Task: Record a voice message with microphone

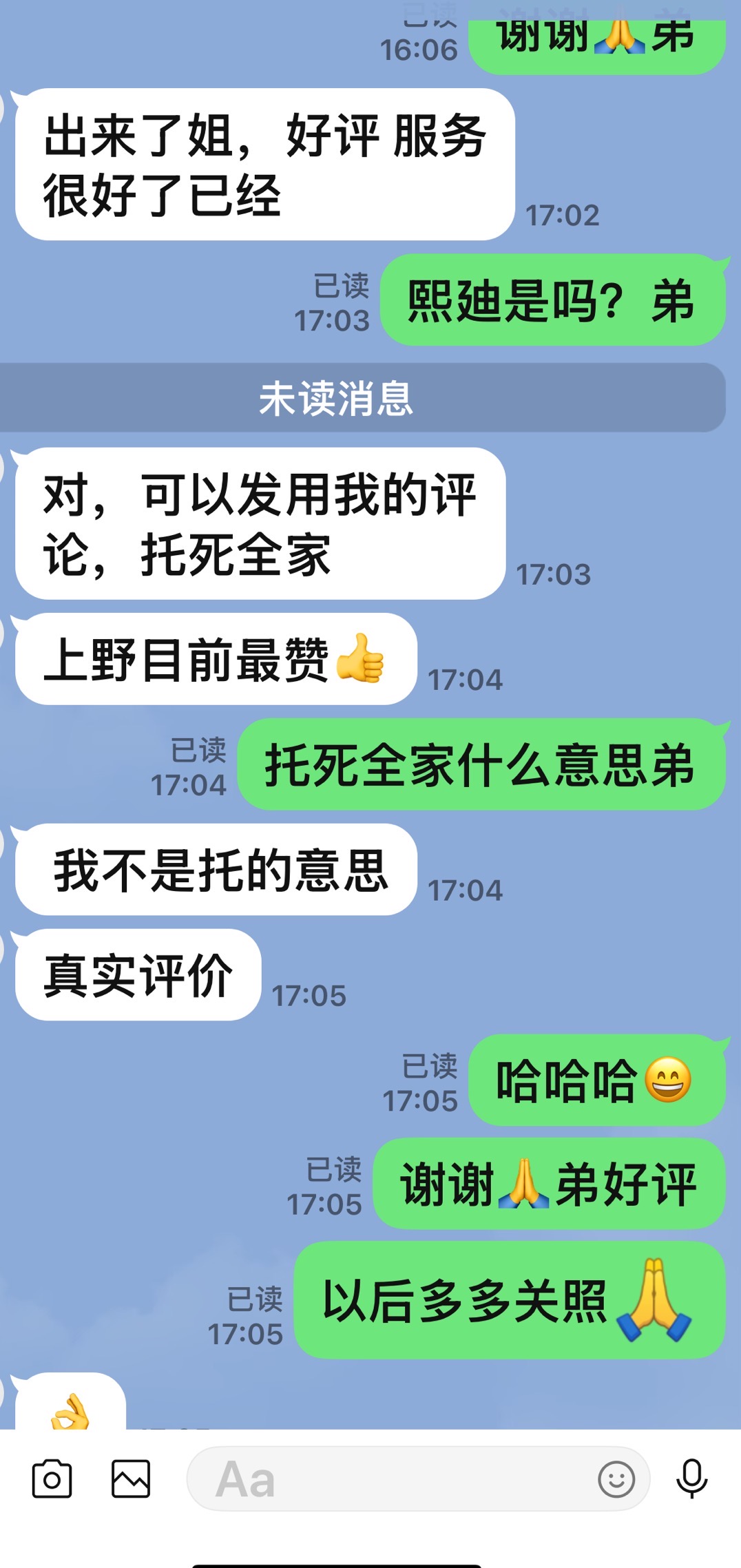Action: (691, 1478)
